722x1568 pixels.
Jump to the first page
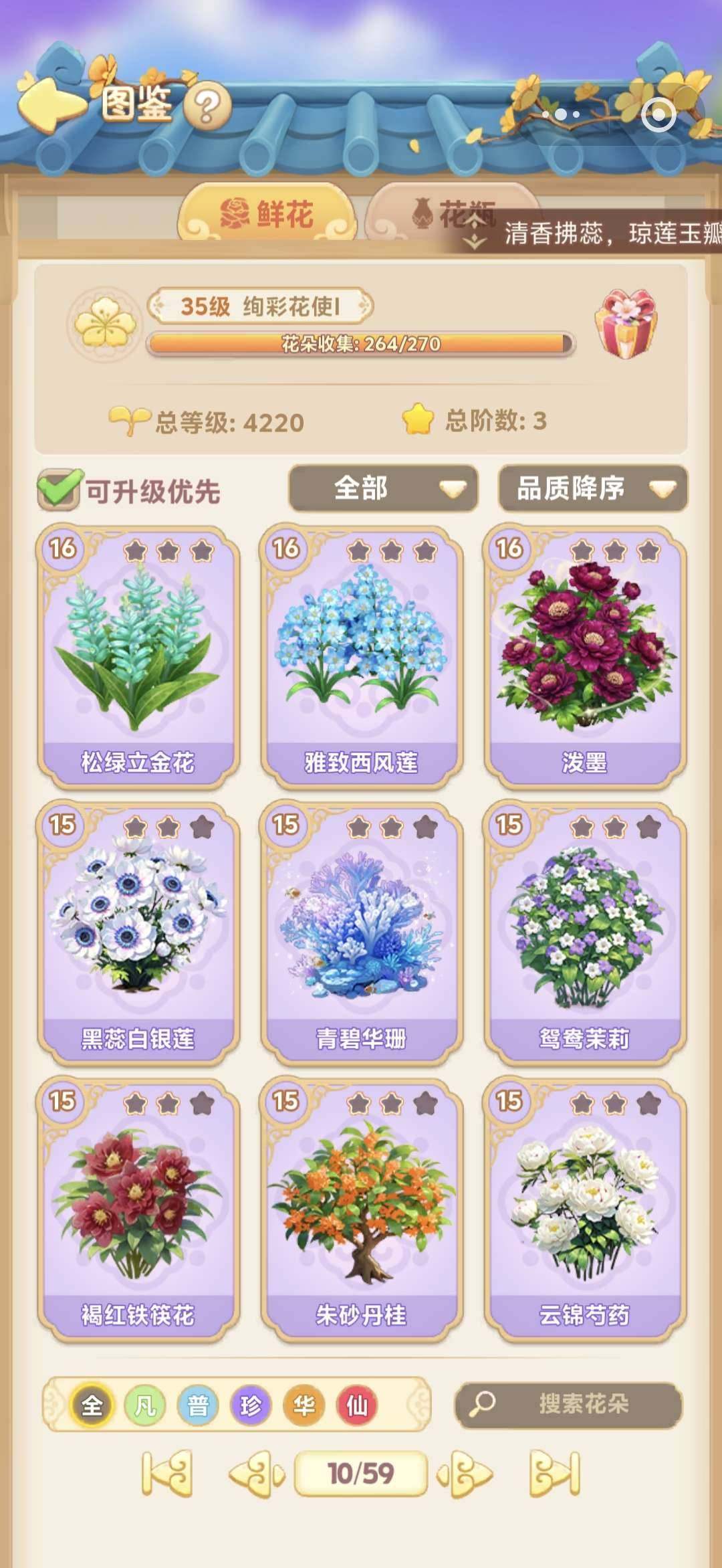click(167, 1472)
